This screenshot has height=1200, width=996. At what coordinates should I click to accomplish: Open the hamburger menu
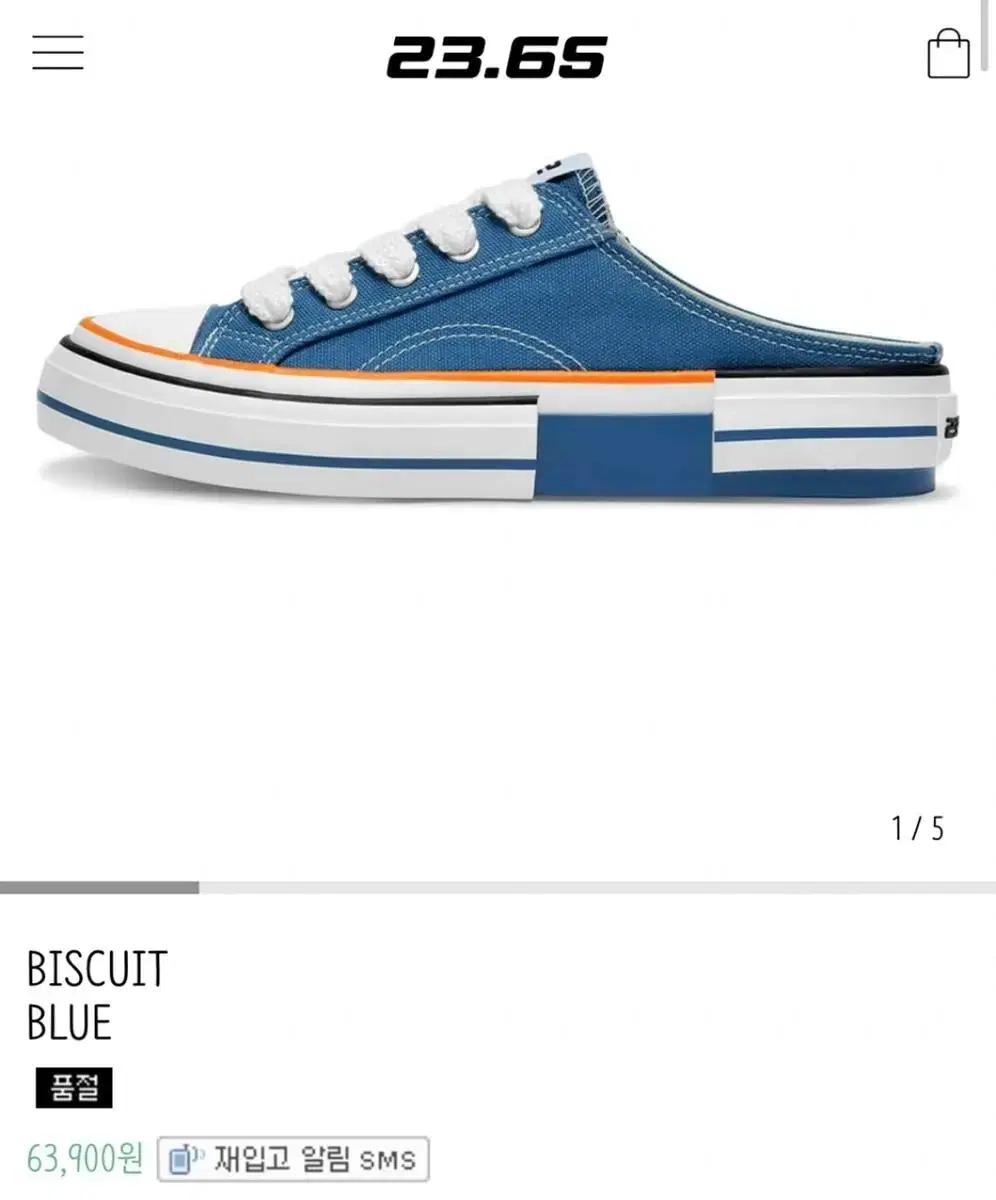coord(57,52)
